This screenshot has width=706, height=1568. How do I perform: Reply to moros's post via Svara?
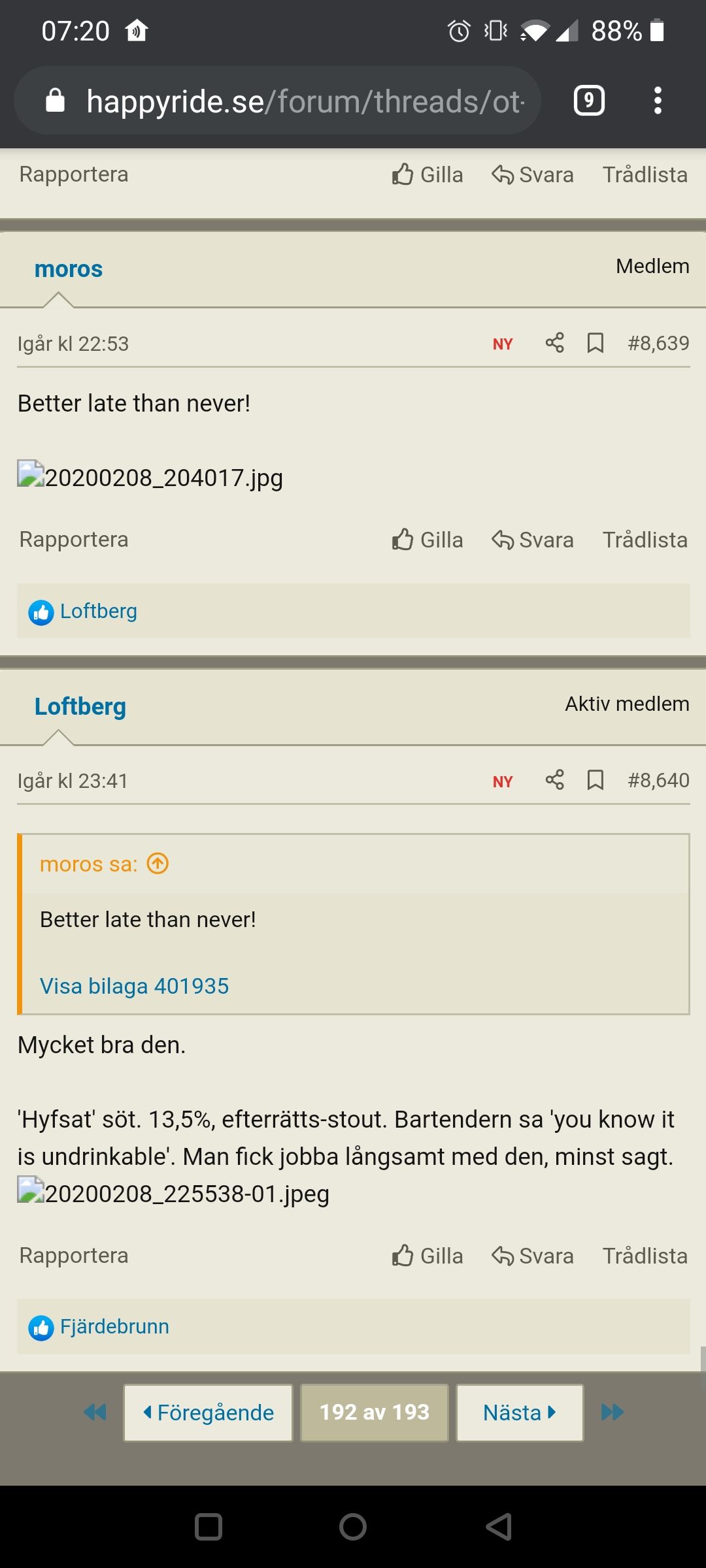click(x=533, y=540)
